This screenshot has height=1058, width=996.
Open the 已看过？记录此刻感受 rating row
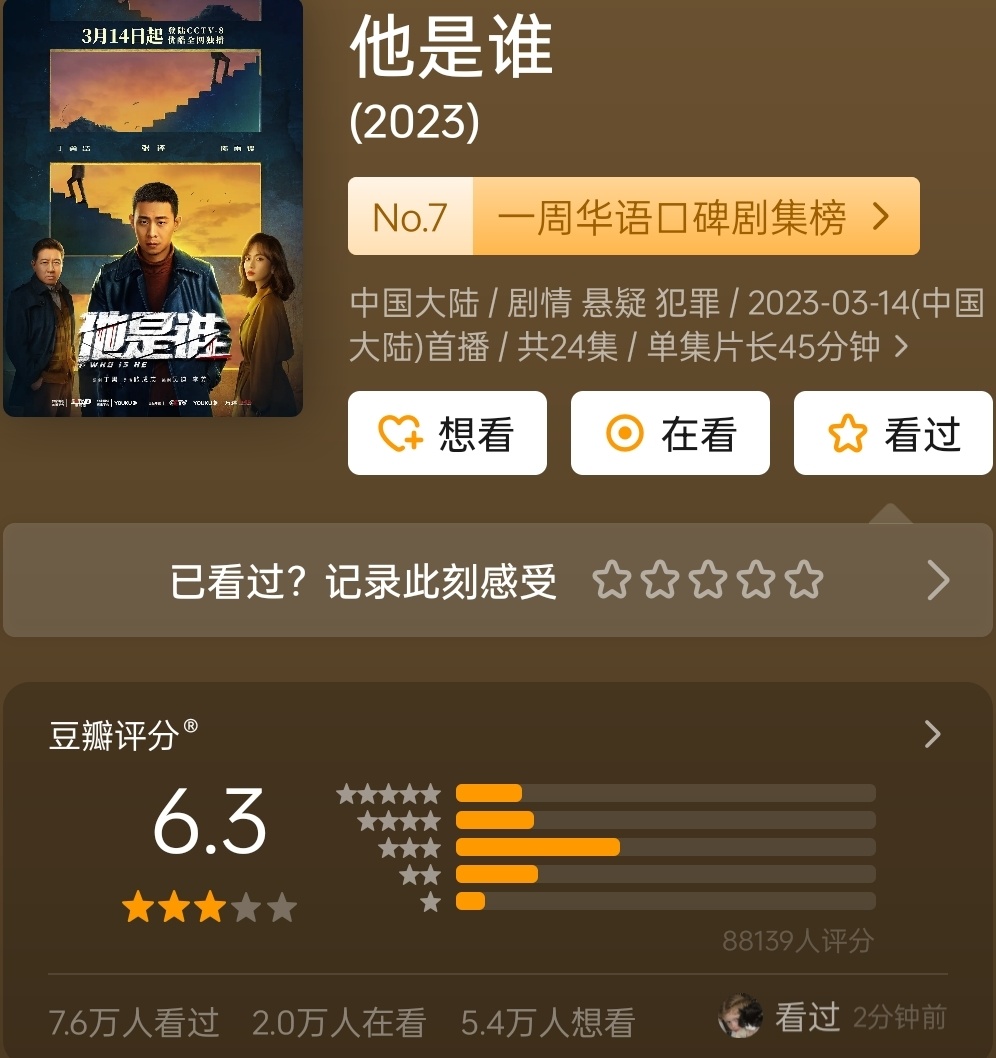pyautogui.click(x=497, y=580)
